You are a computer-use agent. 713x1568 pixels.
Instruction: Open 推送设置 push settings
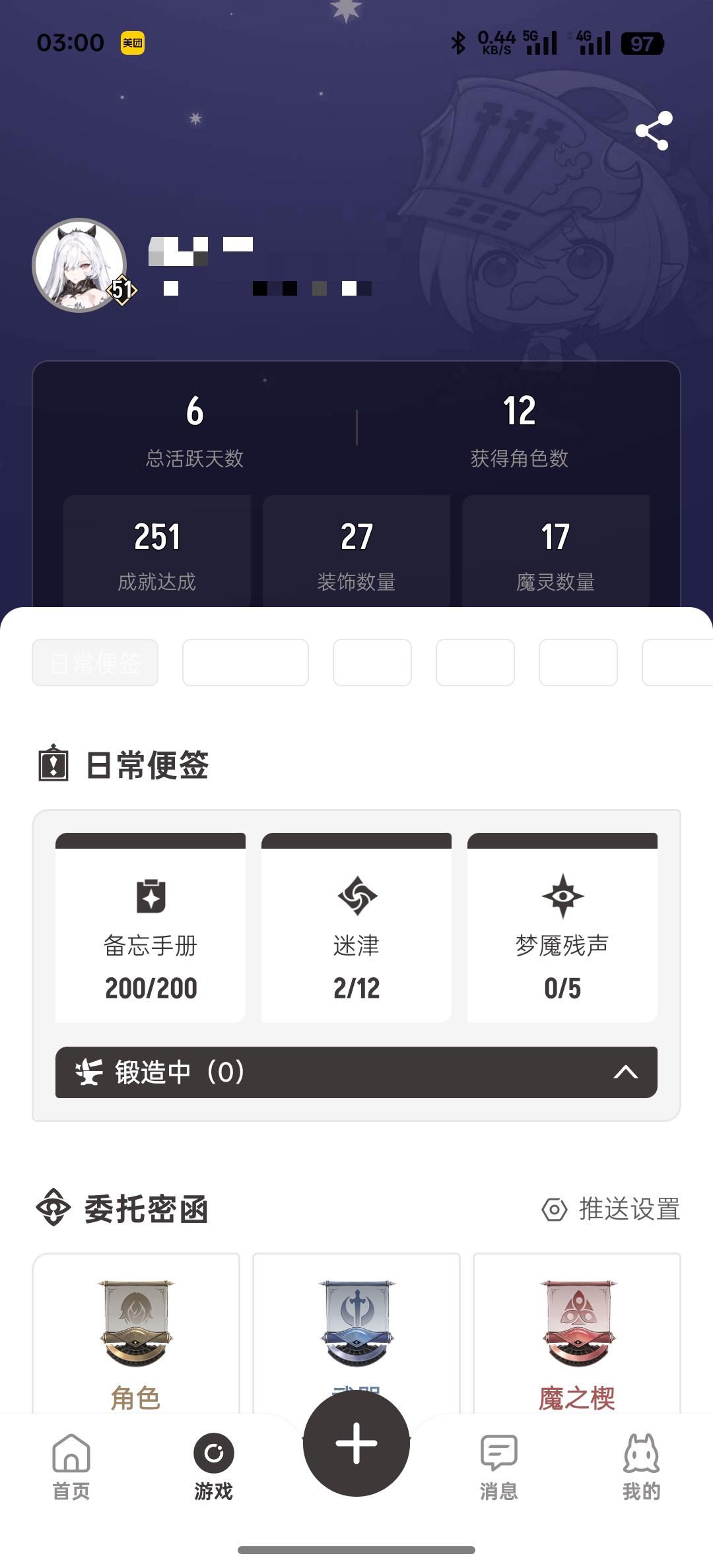[x=611, y=1210]
